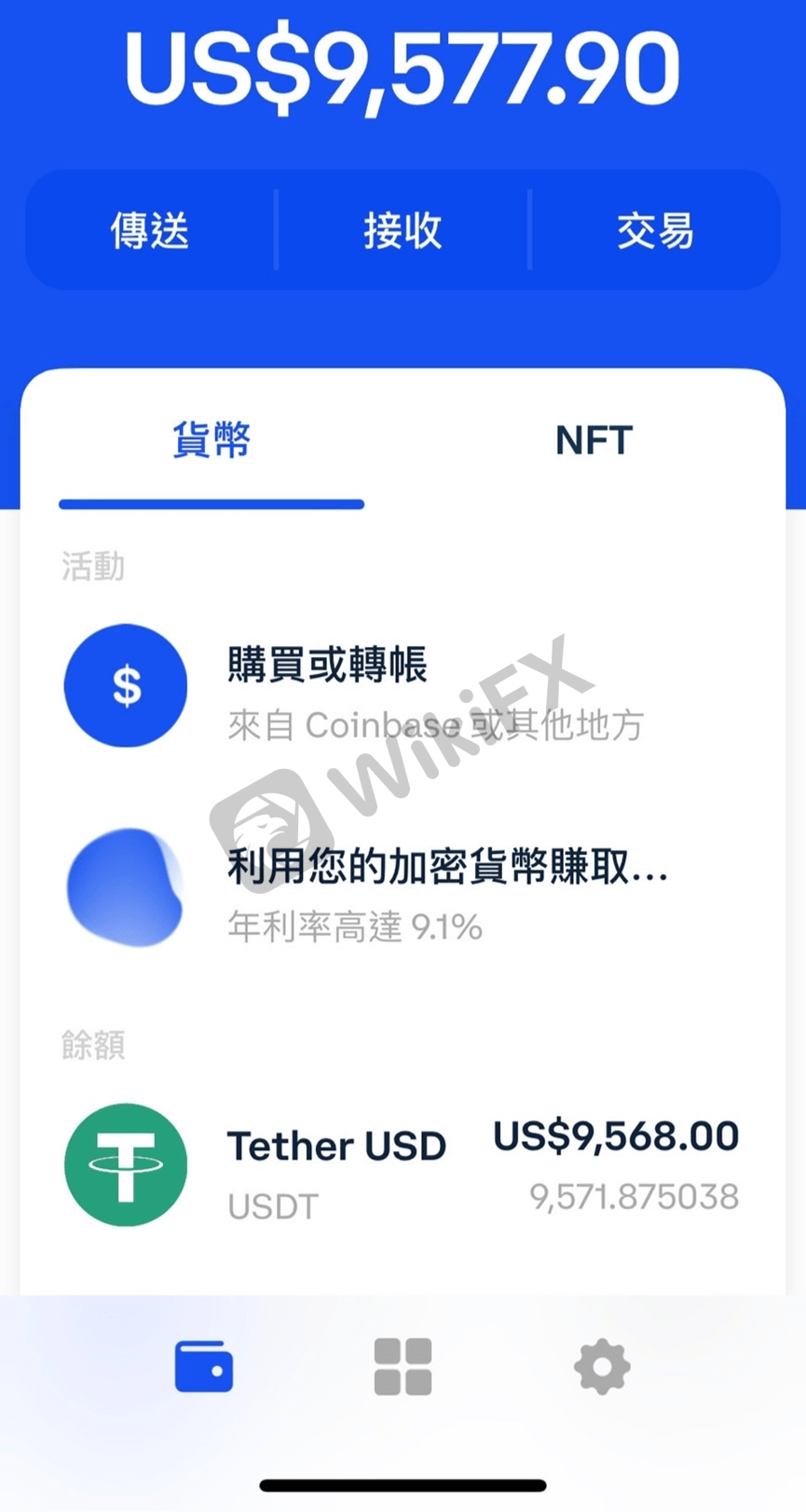Select the Tether USD balance row
The height and width of the screenshot is (1512, 806).
[401, 1165]
